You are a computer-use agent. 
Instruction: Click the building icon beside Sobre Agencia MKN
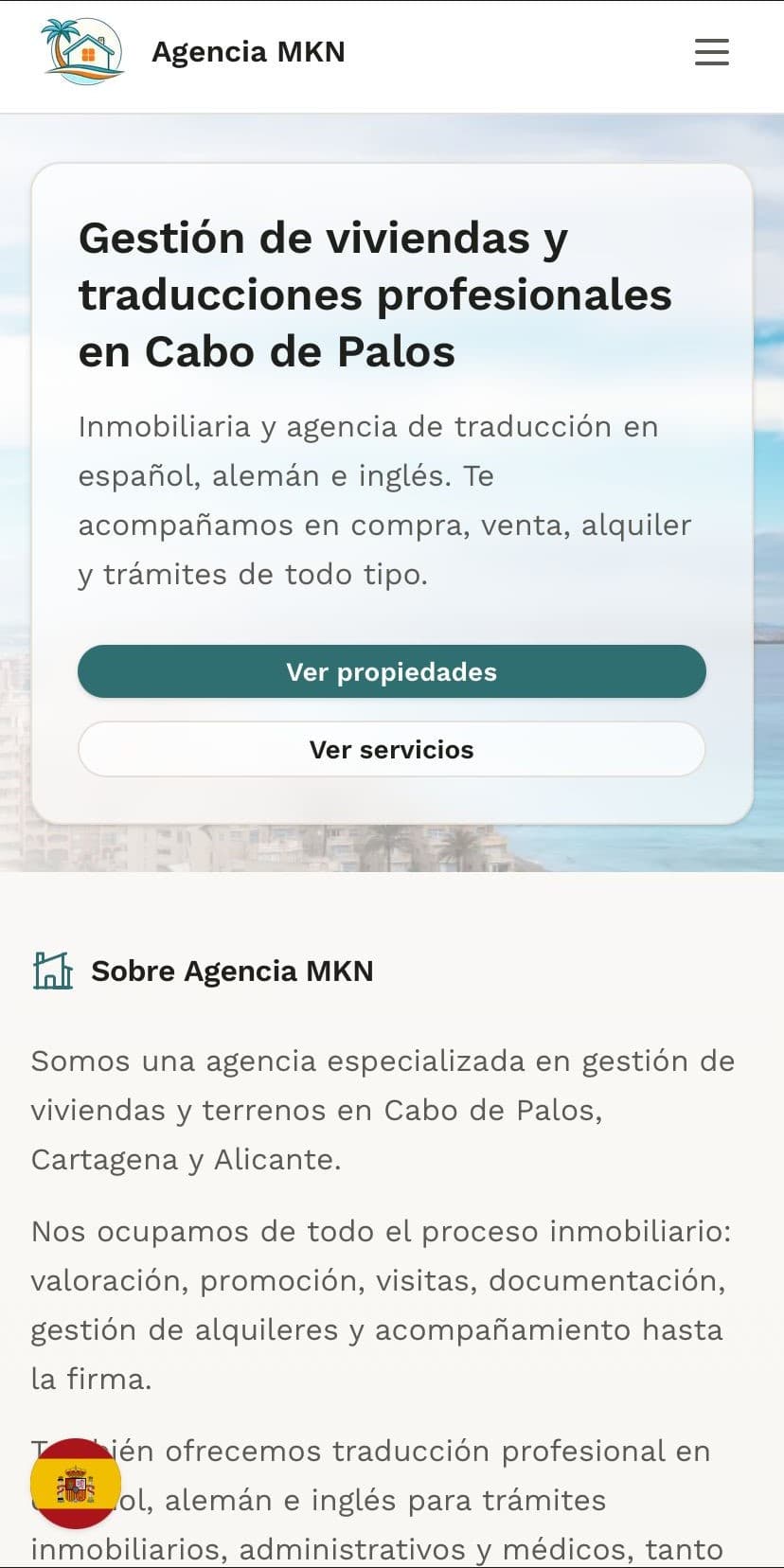[53, 970]
